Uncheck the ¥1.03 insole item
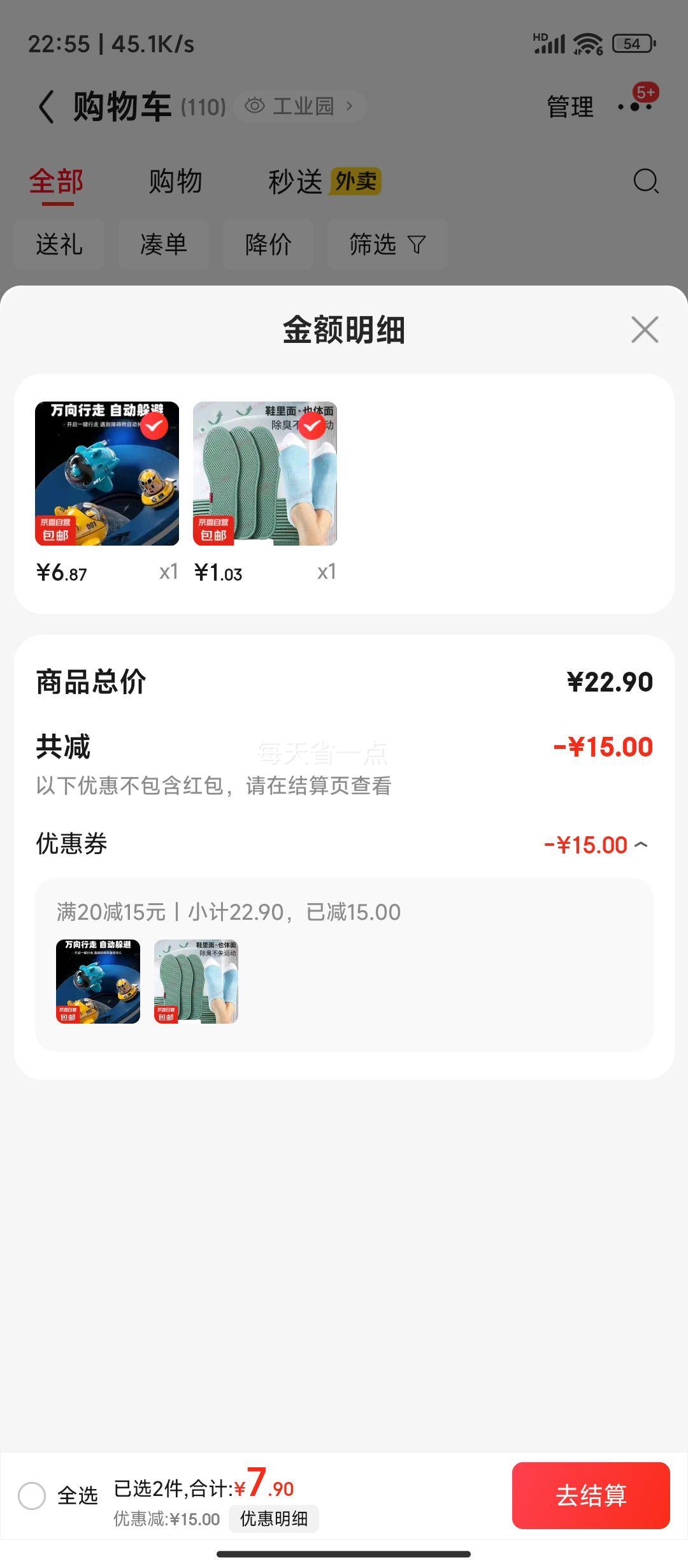 click(312, 426)
